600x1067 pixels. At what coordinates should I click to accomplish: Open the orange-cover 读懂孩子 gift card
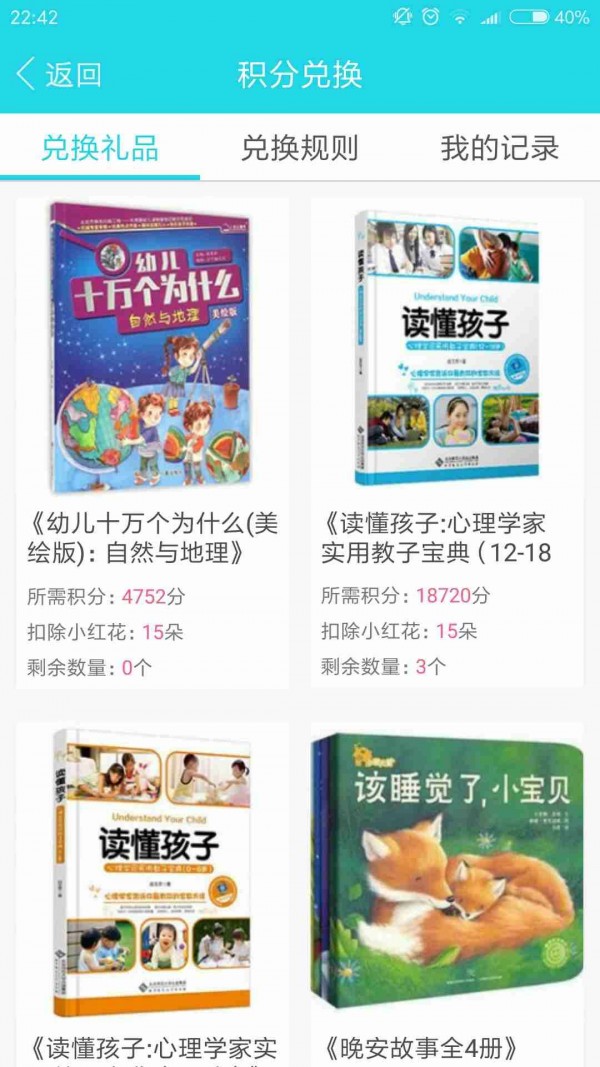[x=152, y=890]
